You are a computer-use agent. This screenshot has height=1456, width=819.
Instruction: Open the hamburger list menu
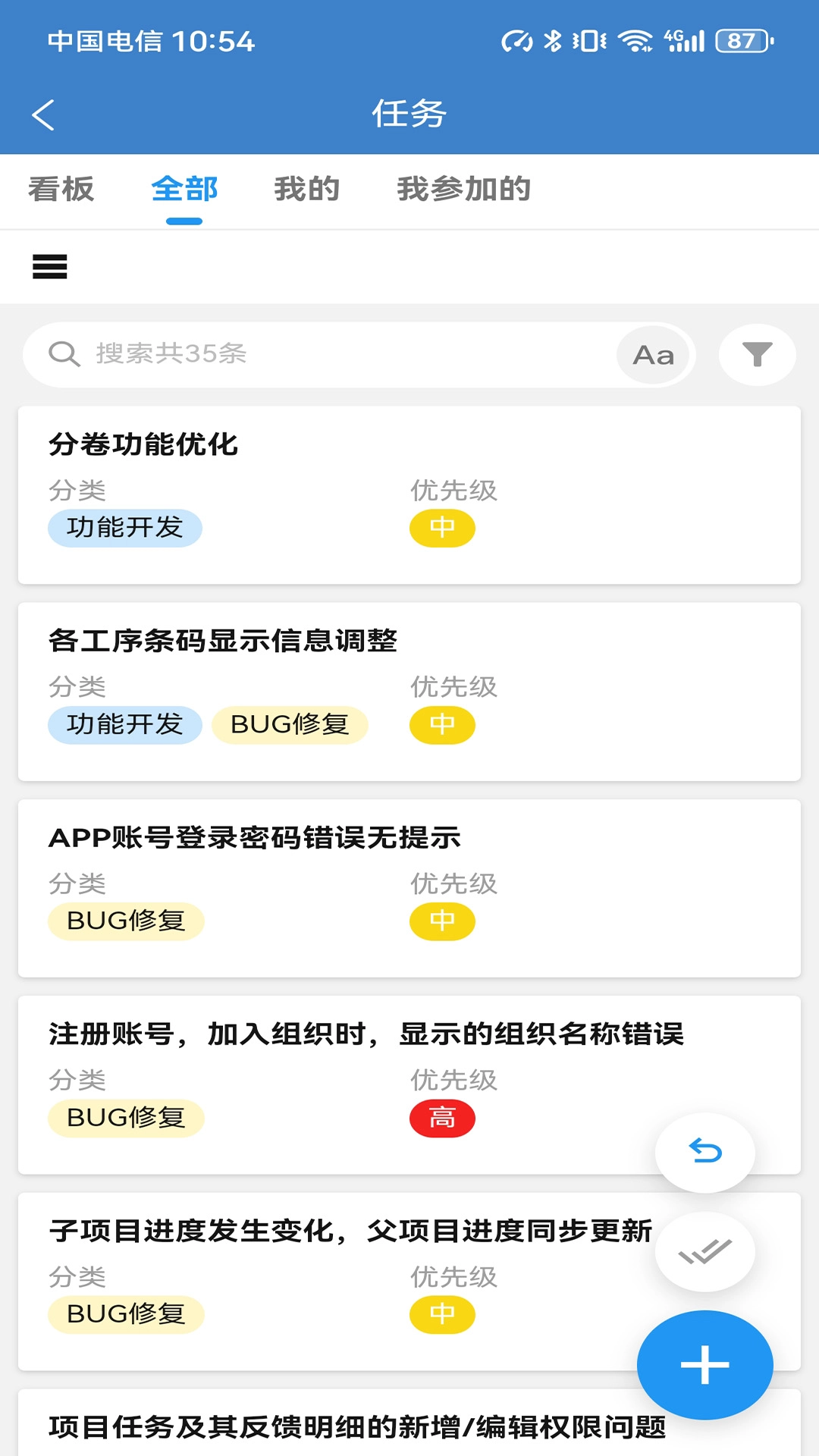coord(50,267)
